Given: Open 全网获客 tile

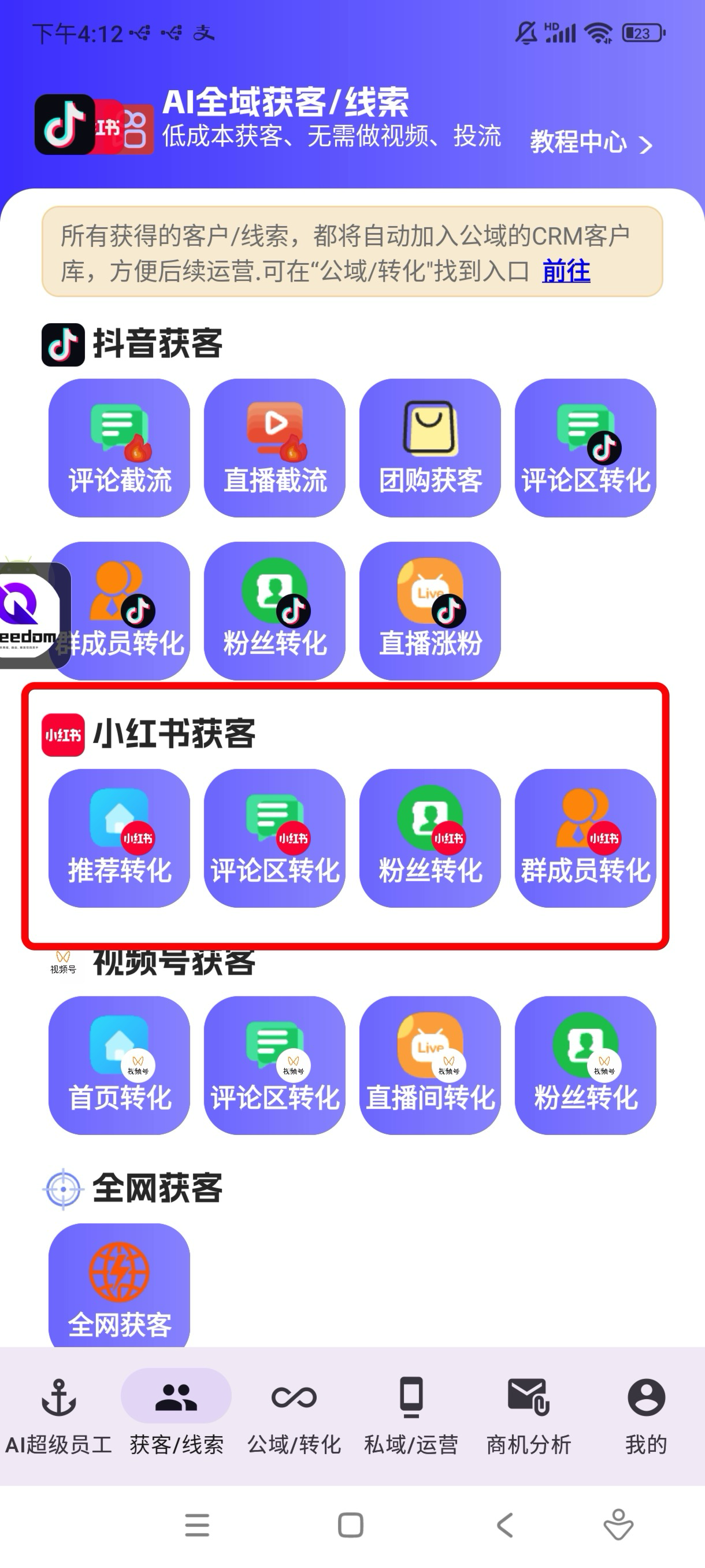Looking at the screenshot, I should pos(119,1284).
